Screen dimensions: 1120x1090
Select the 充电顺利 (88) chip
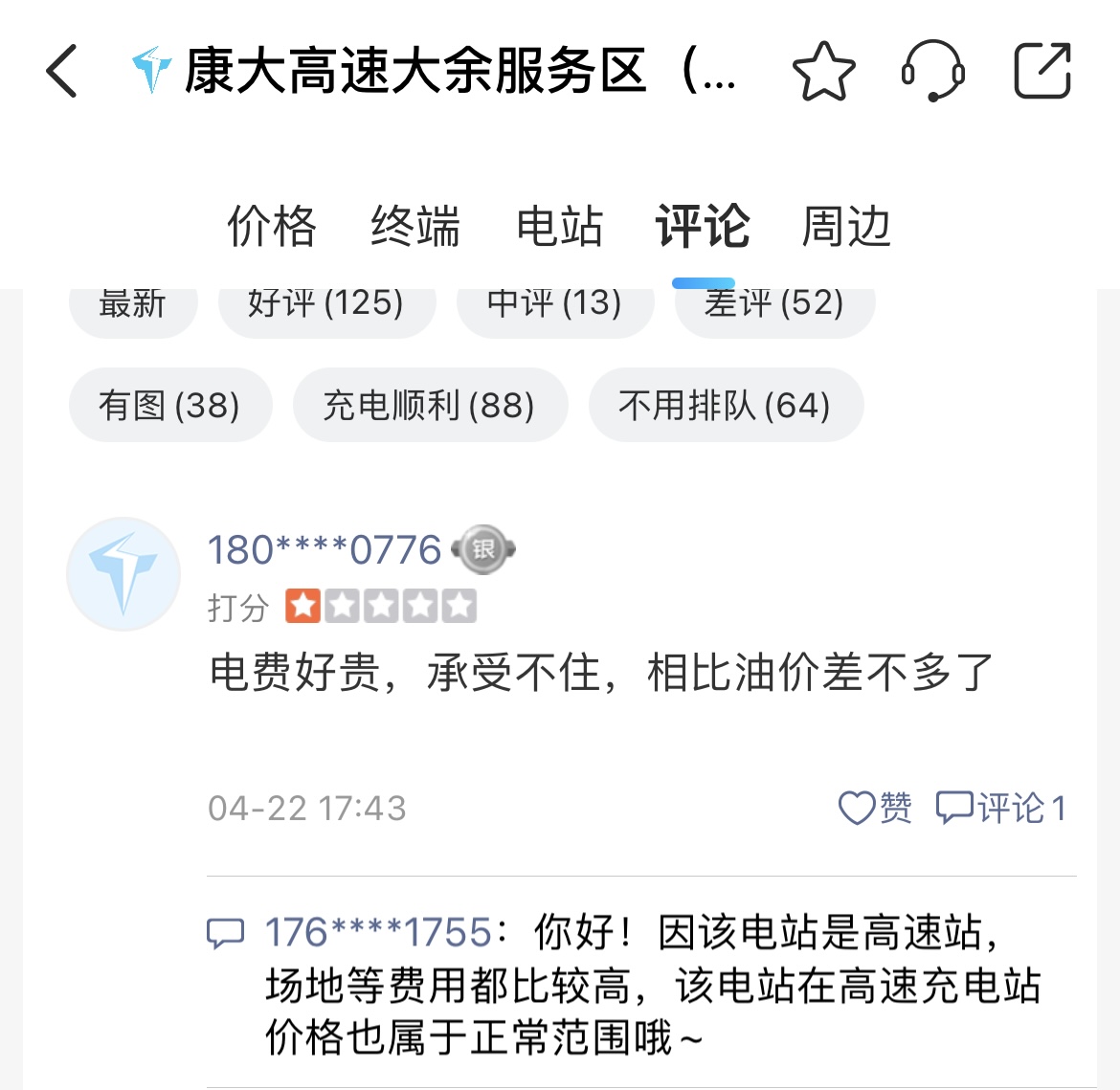[429, 405]
